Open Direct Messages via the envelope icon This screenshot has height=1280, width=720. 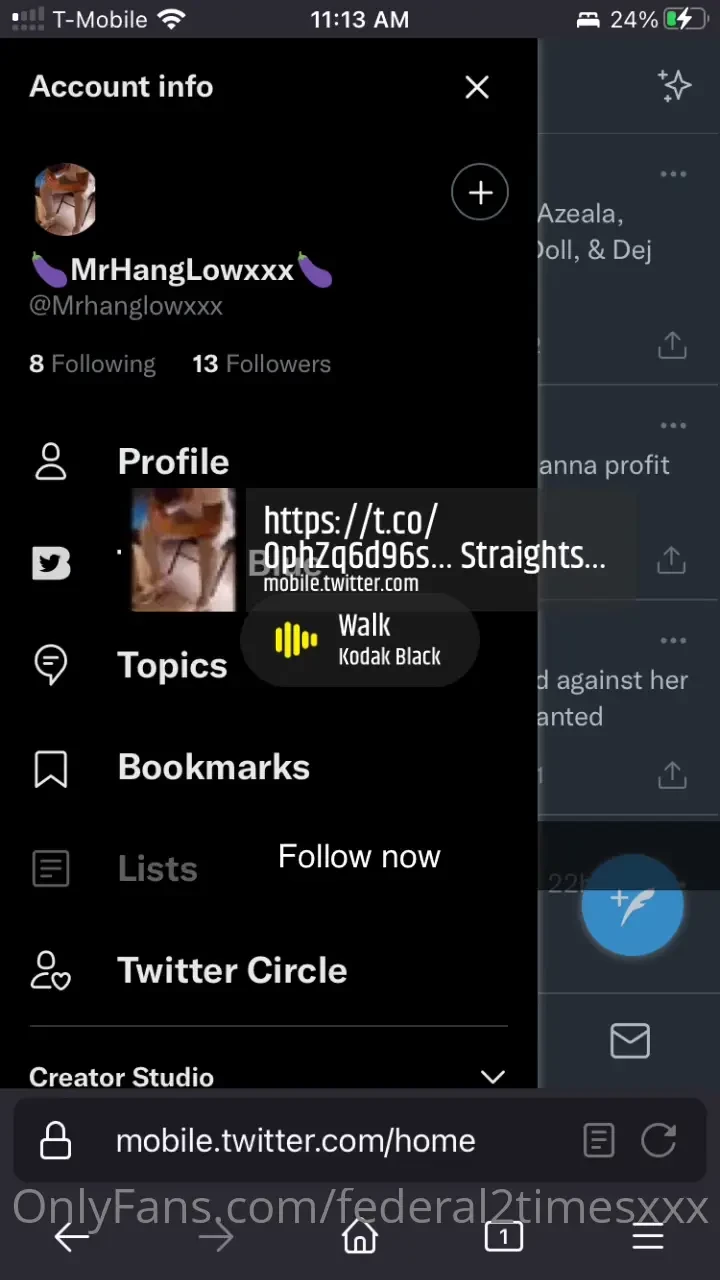tap(630, 1041)
